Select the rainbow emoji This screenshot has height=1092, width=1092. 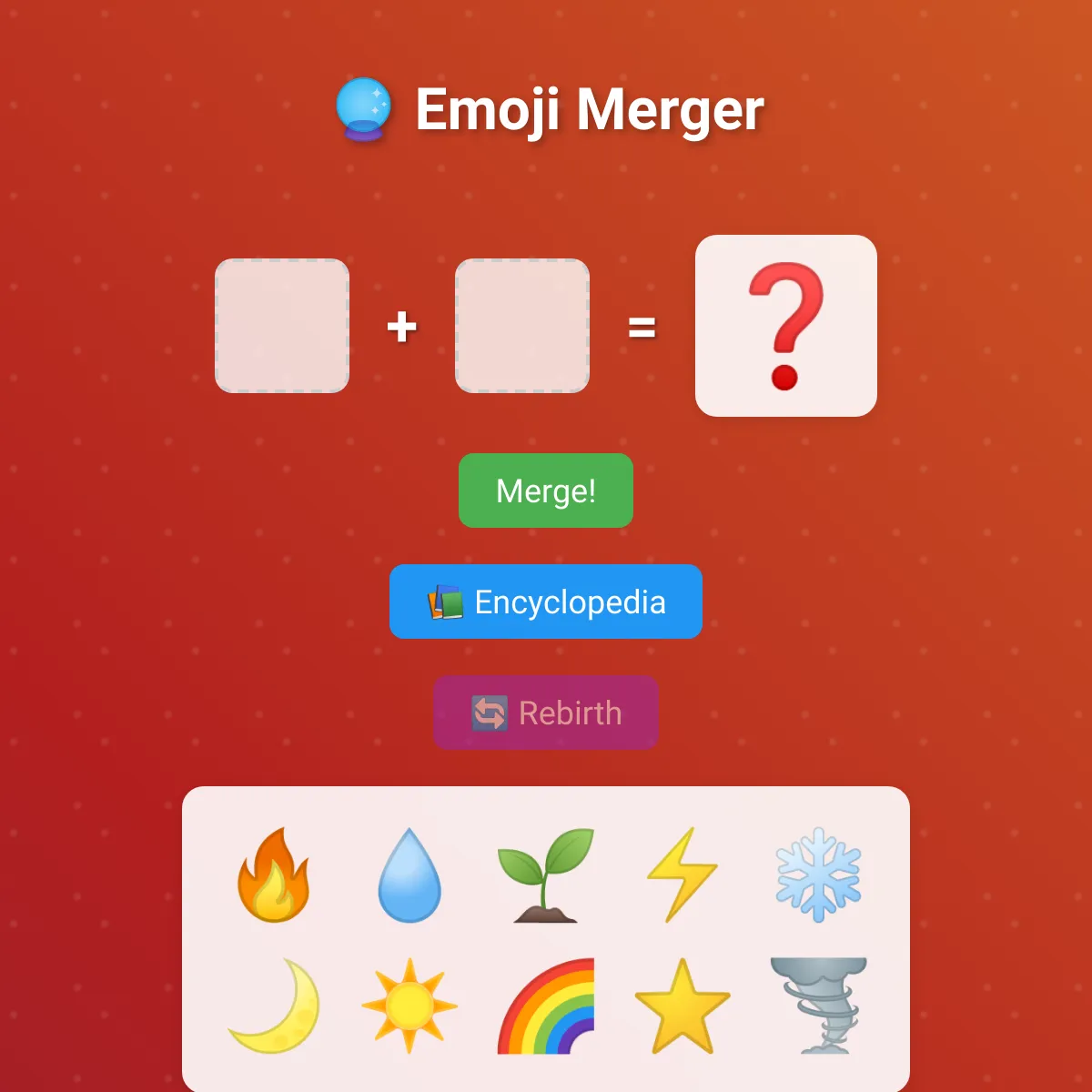545,1006
